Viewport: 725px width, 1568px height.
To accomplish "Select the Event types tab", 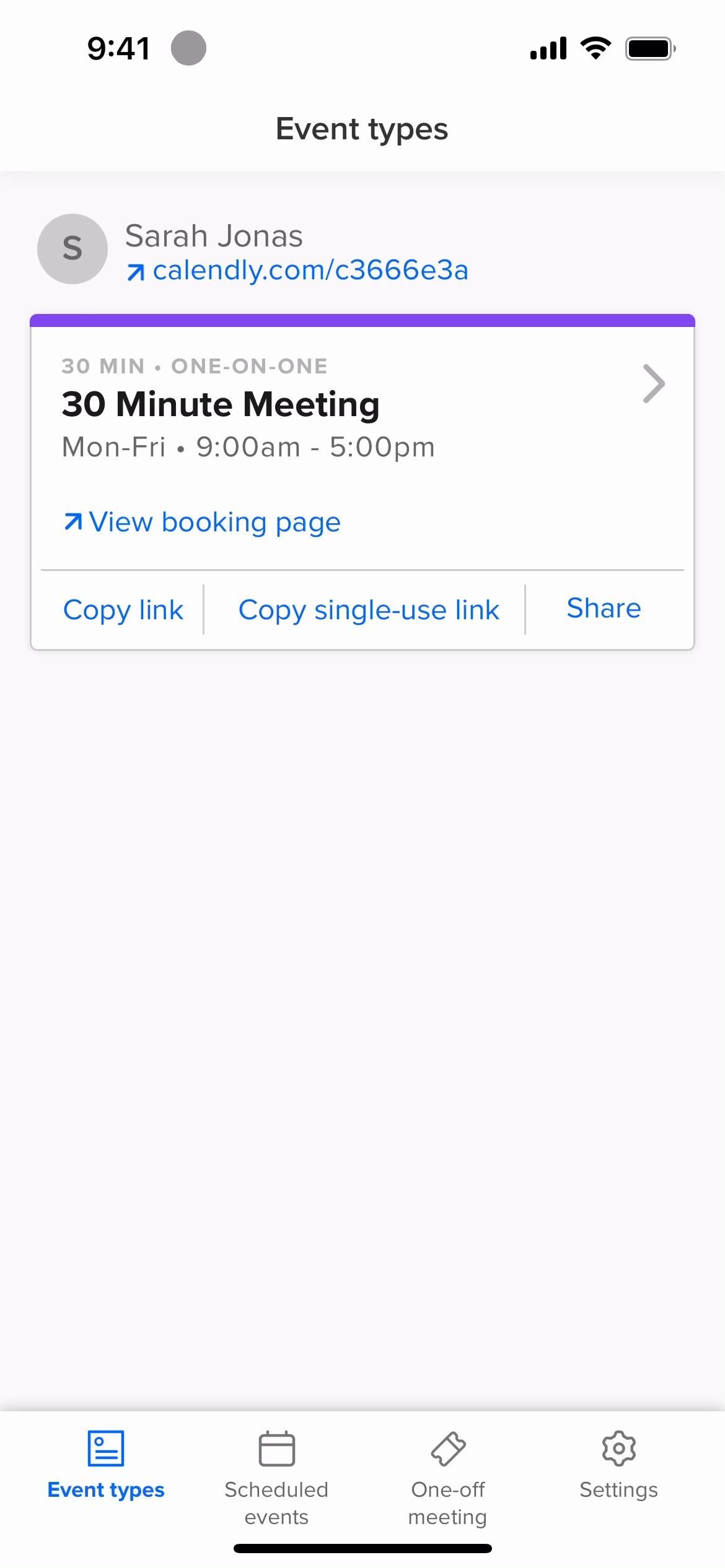I will (106, 1465).
